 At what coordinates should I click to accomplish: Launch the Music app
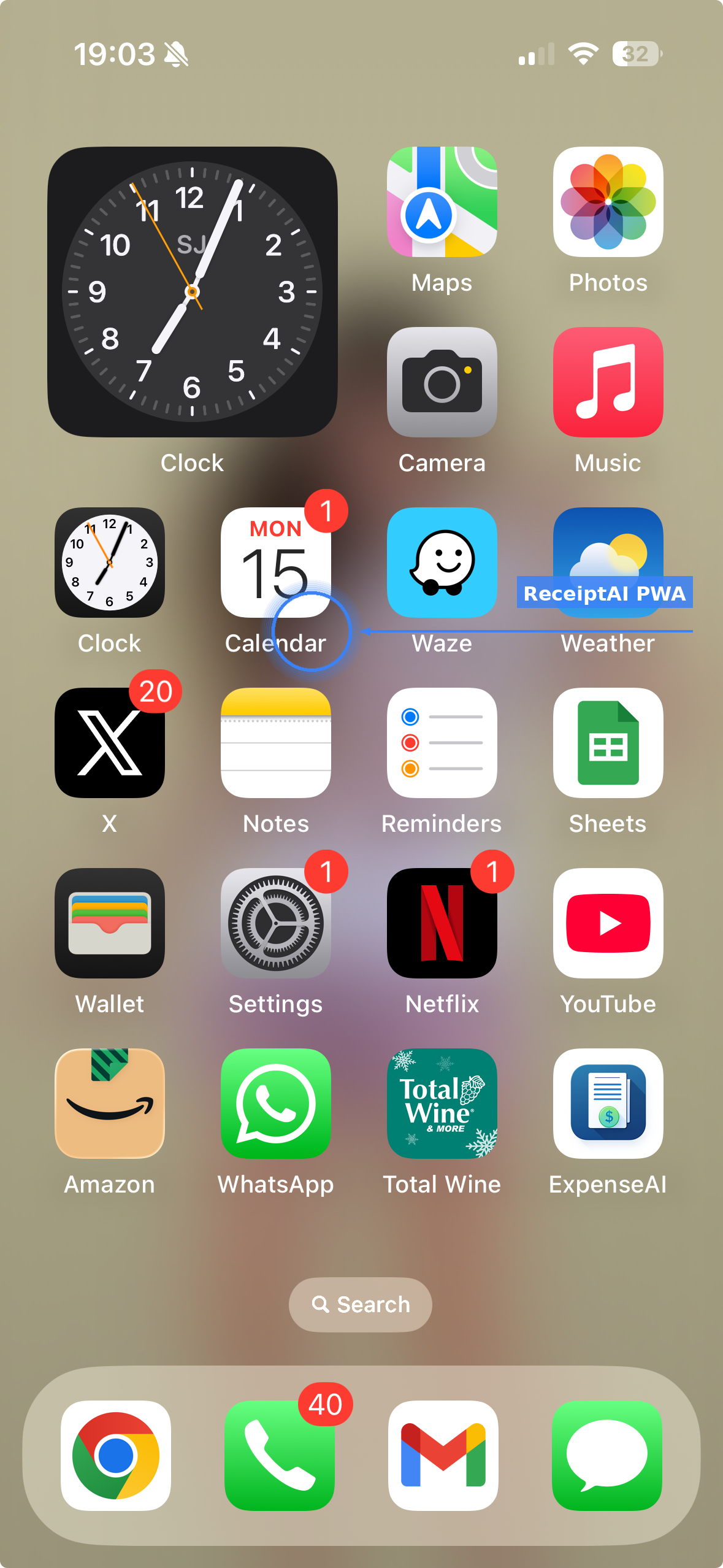pyautogui.click(x=608, y=382)
